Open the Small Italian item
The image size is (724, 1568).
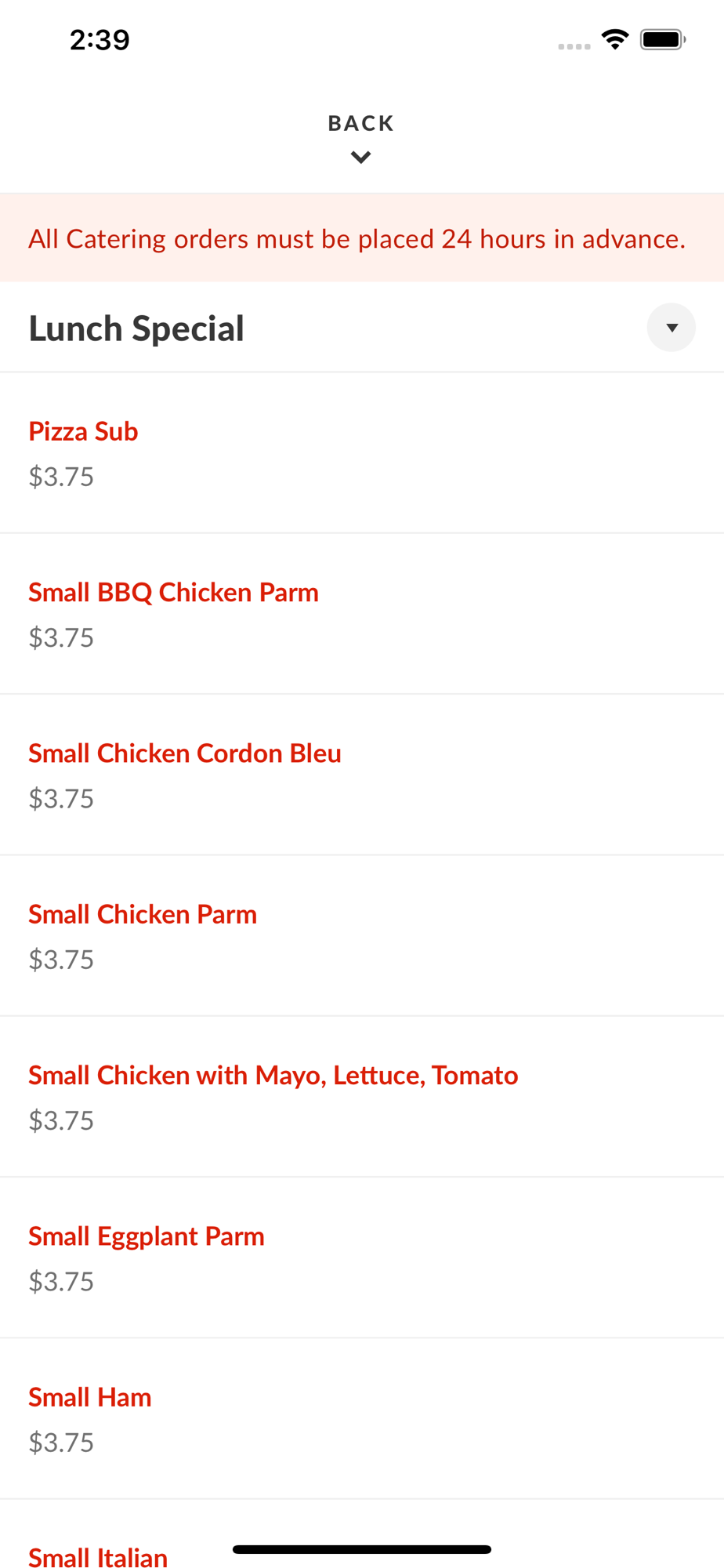(x=98, y=1556)
